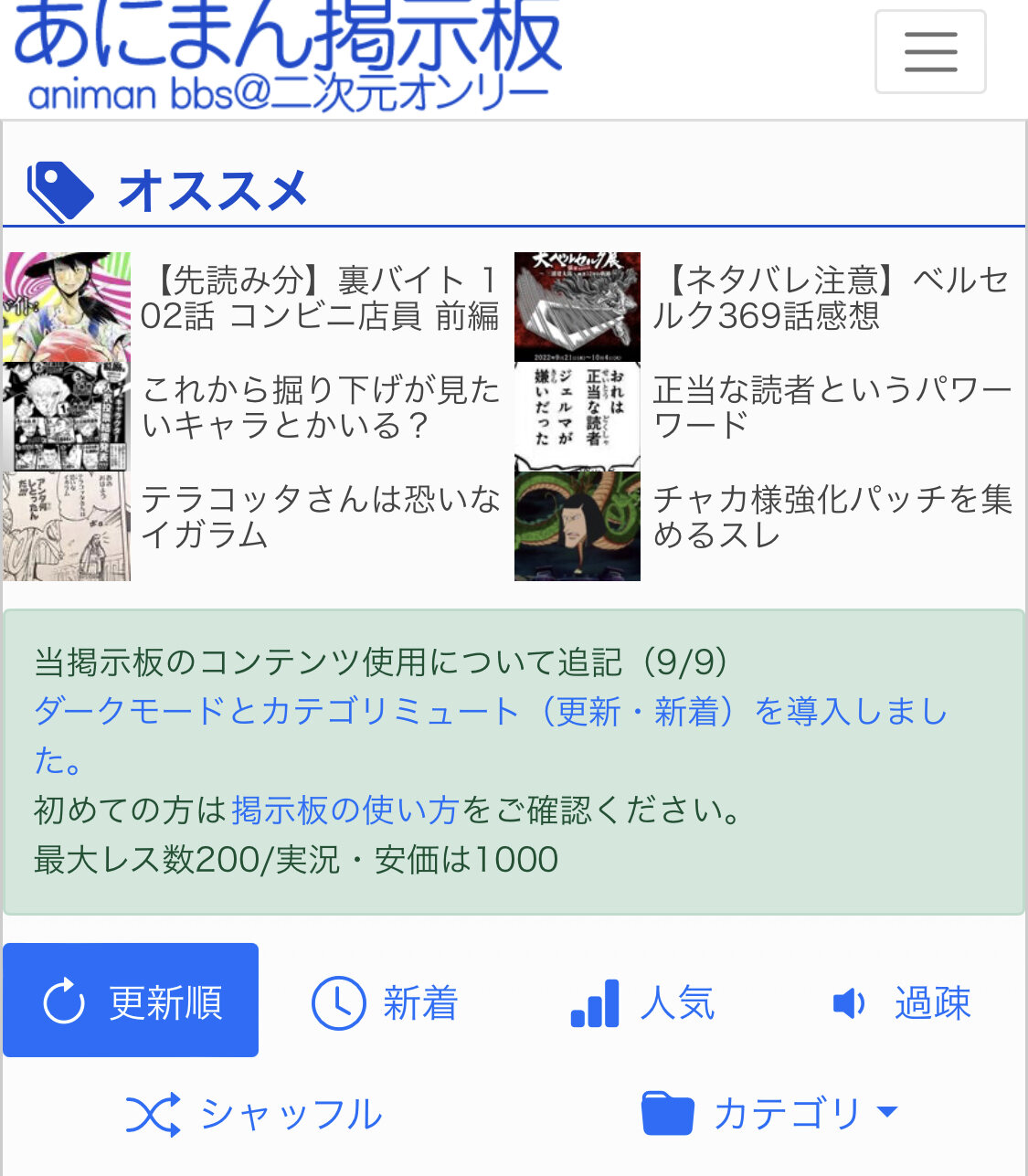This screenshot has width=1028, height=1176.
Task: Switch to the 新着 tab
Action: coord(386,1002)
